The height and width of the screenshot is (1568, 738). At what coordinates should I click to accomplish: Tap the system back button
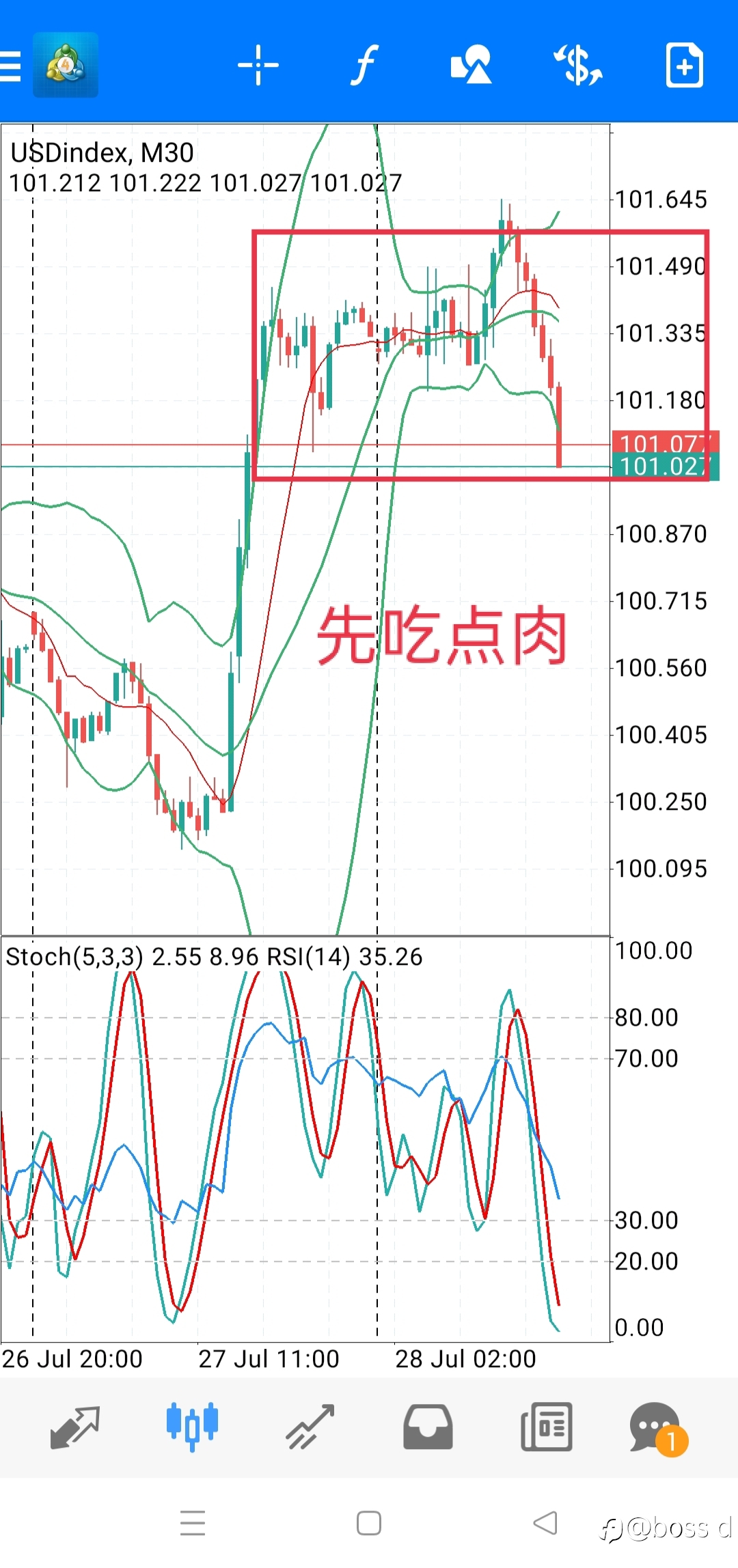tap(545, 1523)
